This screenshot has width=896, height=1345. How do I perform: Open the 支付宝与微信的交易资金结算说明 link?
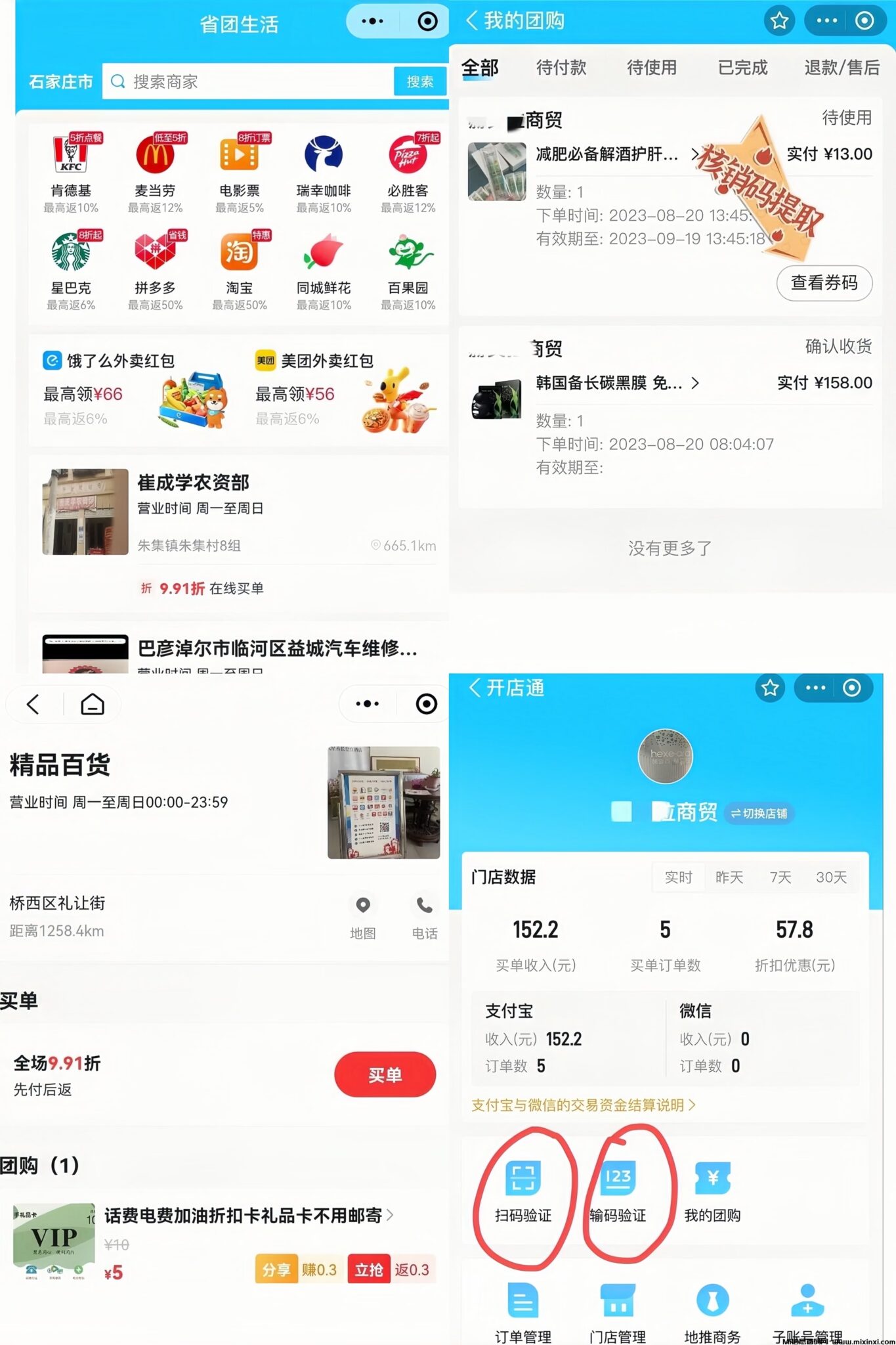coord(583,1105)
